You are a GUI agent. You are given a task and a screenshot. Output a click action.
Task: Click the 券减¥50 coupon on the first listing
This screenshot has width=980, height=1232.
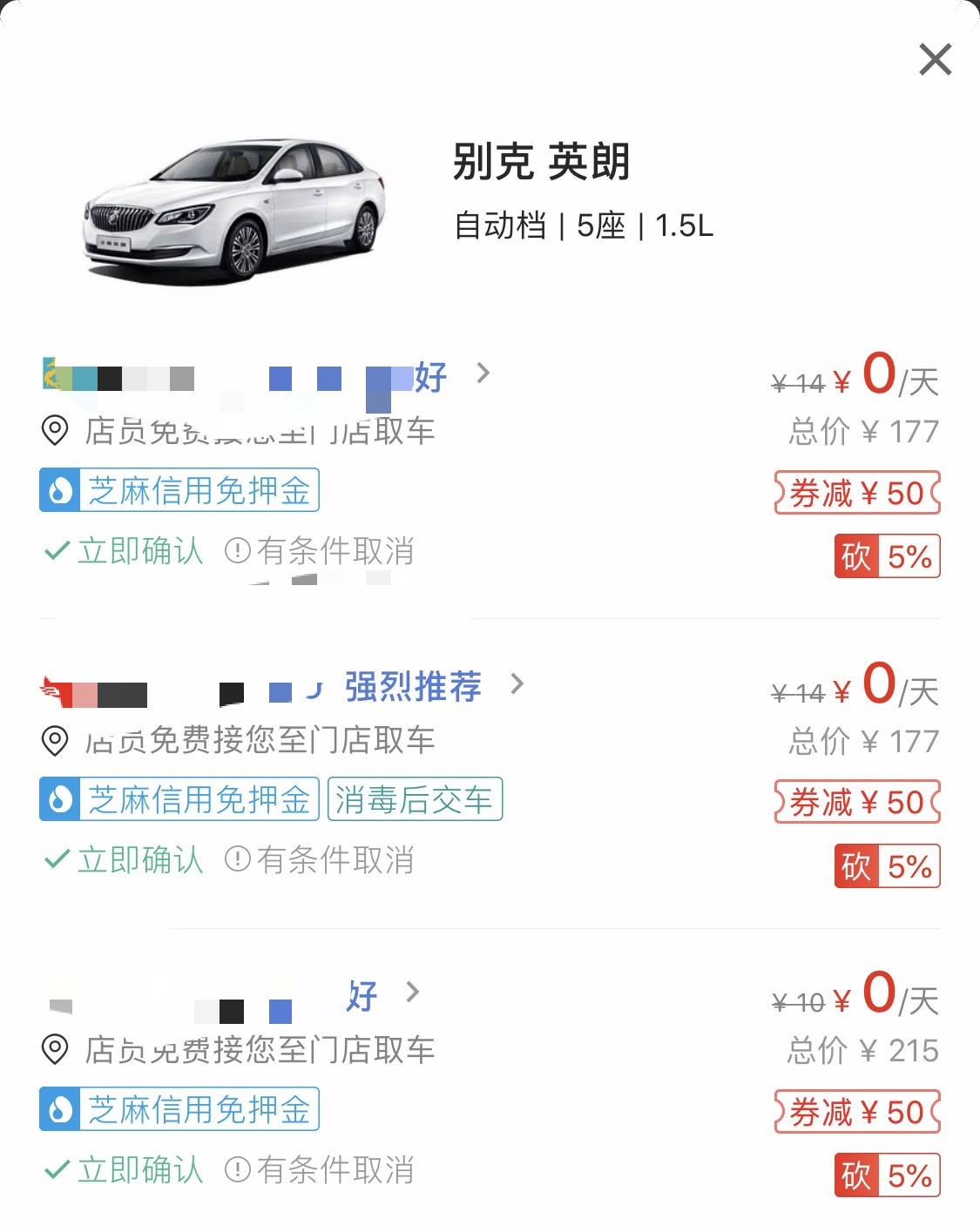856,494
